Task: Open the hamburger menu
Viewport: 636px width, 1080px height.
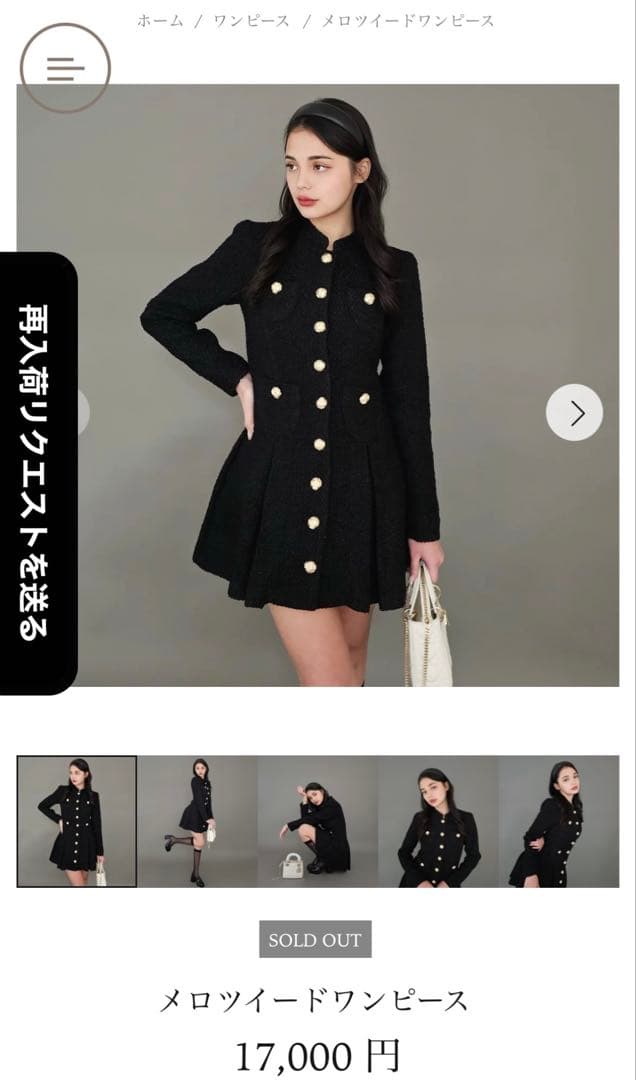Action: [x=65, y=68]
